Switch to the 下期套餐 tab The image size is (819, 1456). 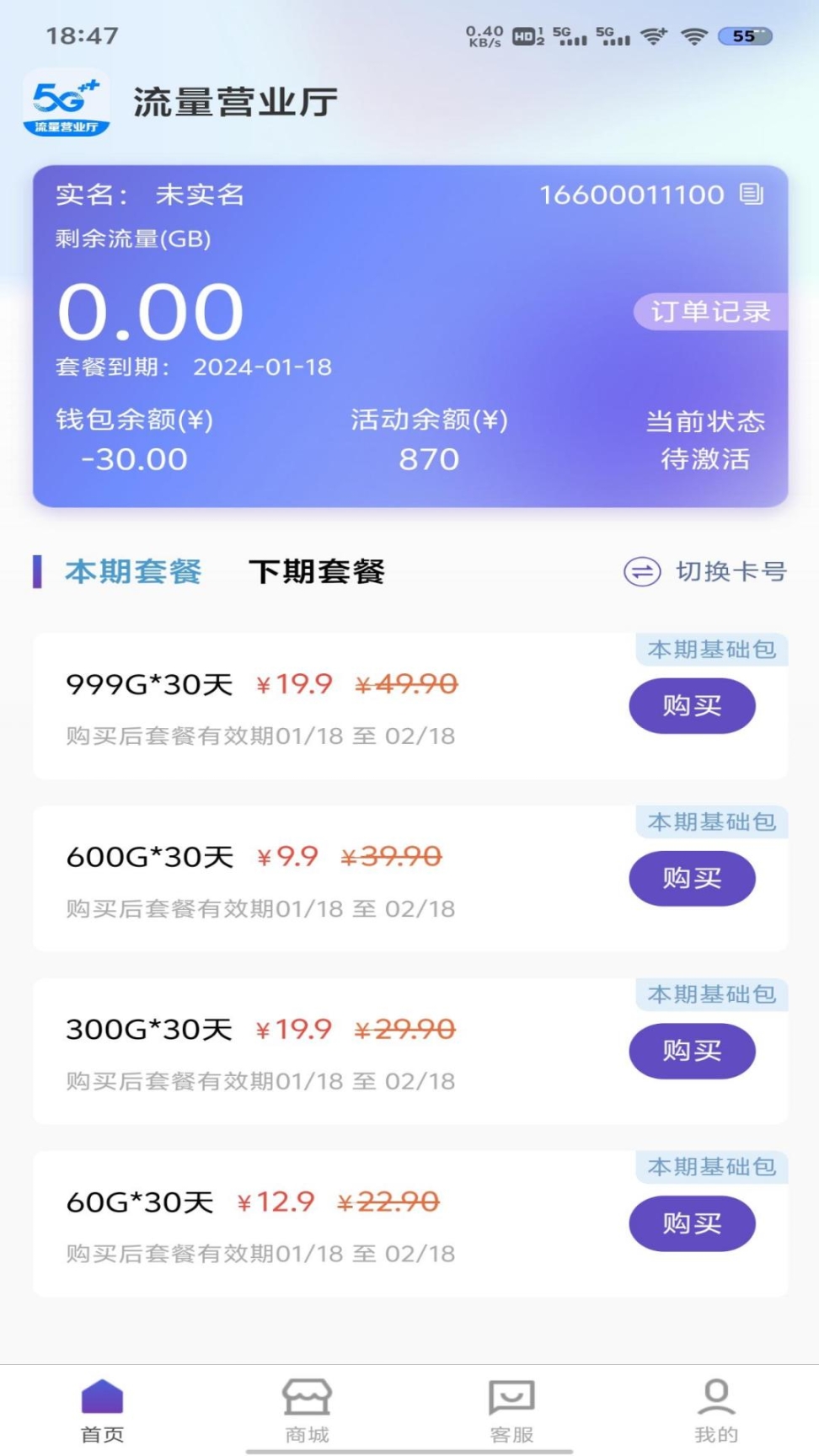click(317, 571)
